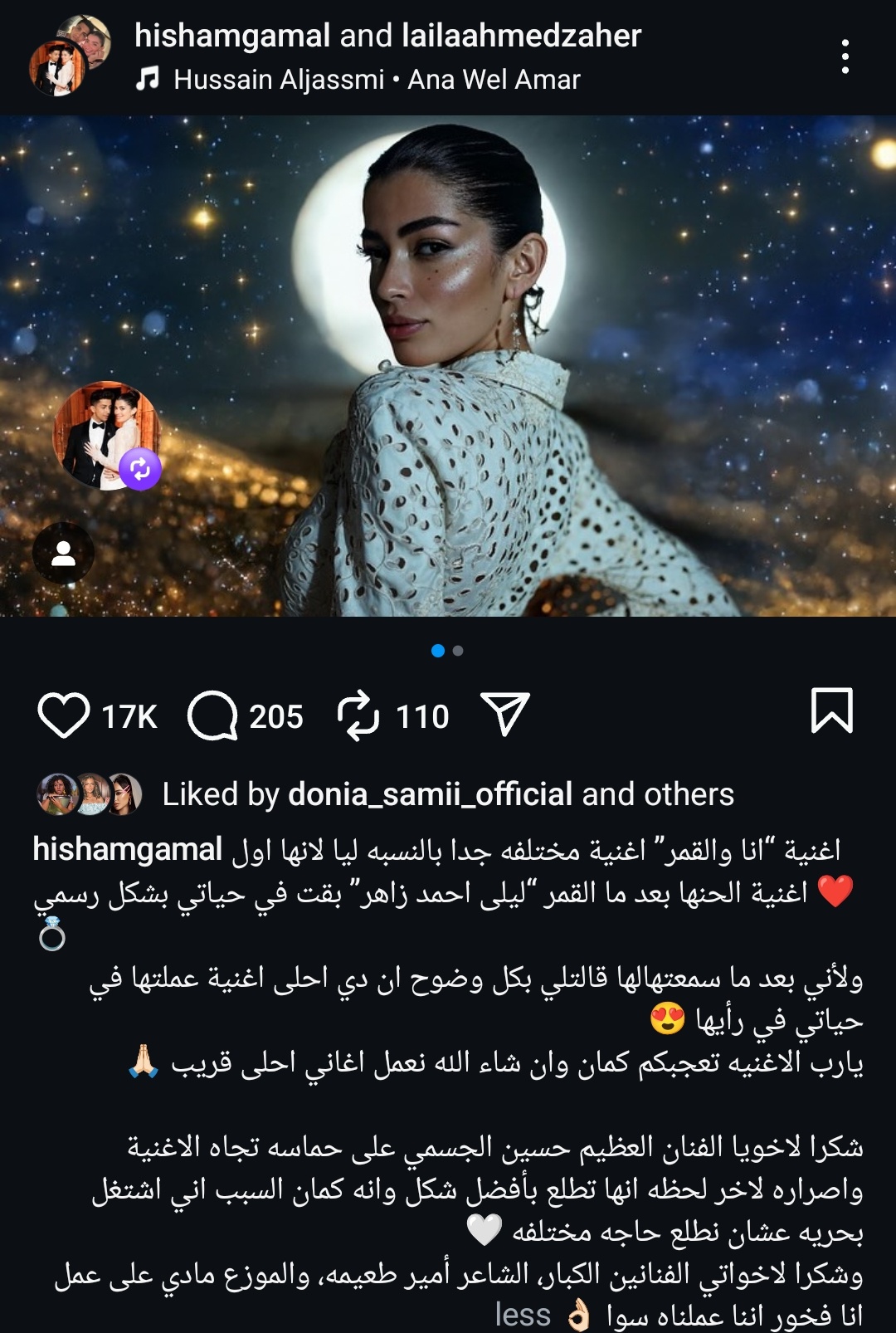Share the post via the paper plane
This screenshot has height=1333, width=896.
click(504, 714)
